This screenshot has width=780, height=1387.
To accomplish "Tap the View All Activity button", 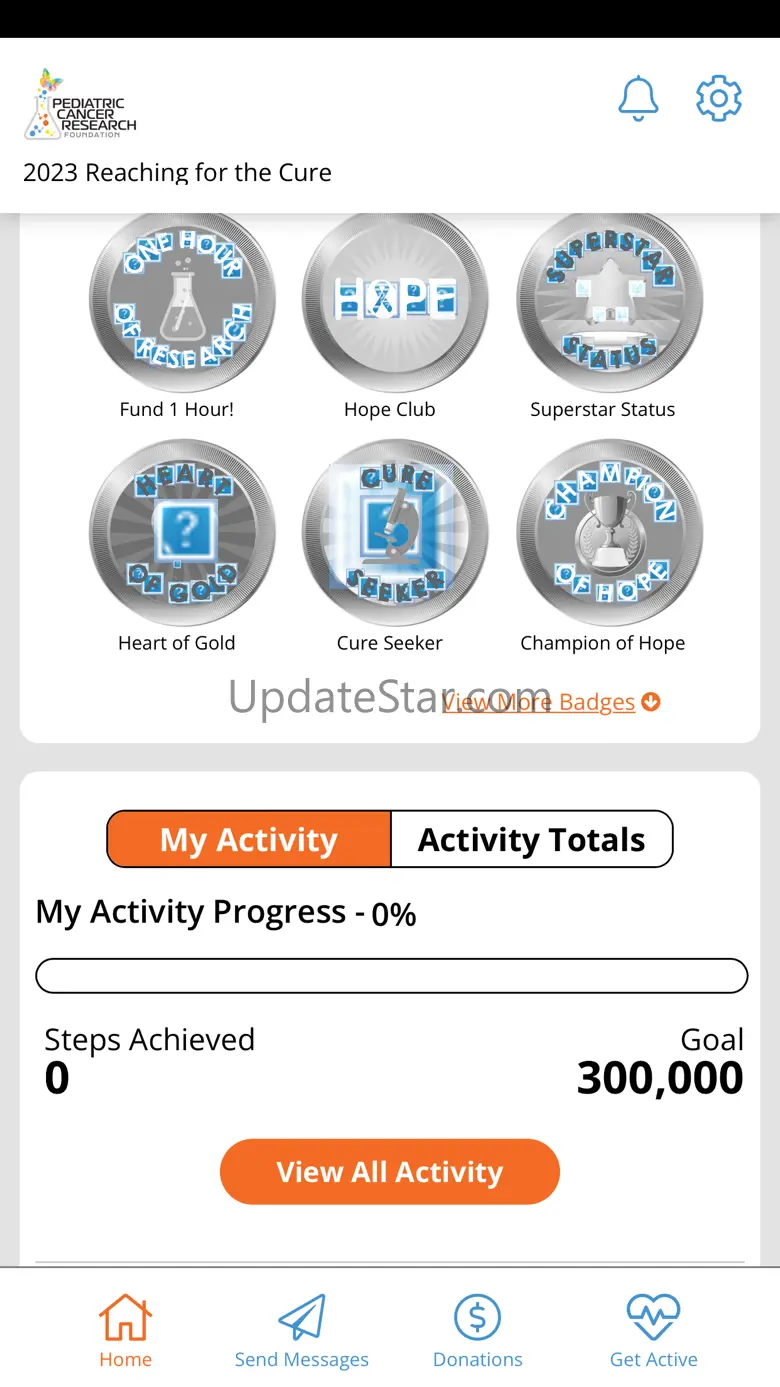I will coord(390,1171).
